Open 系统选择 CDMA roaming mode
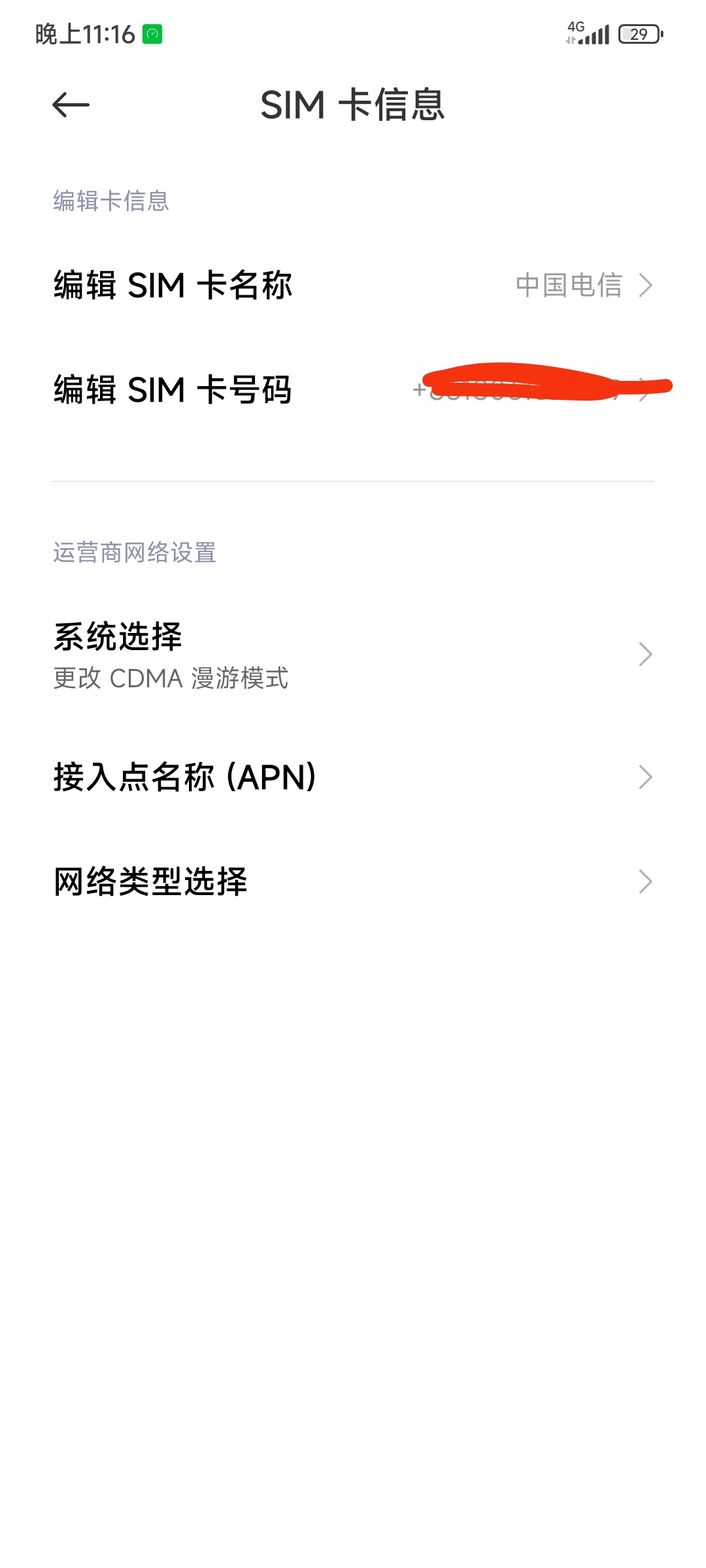Viewport: 706px width, 1568px height. (x=353, y=655)
